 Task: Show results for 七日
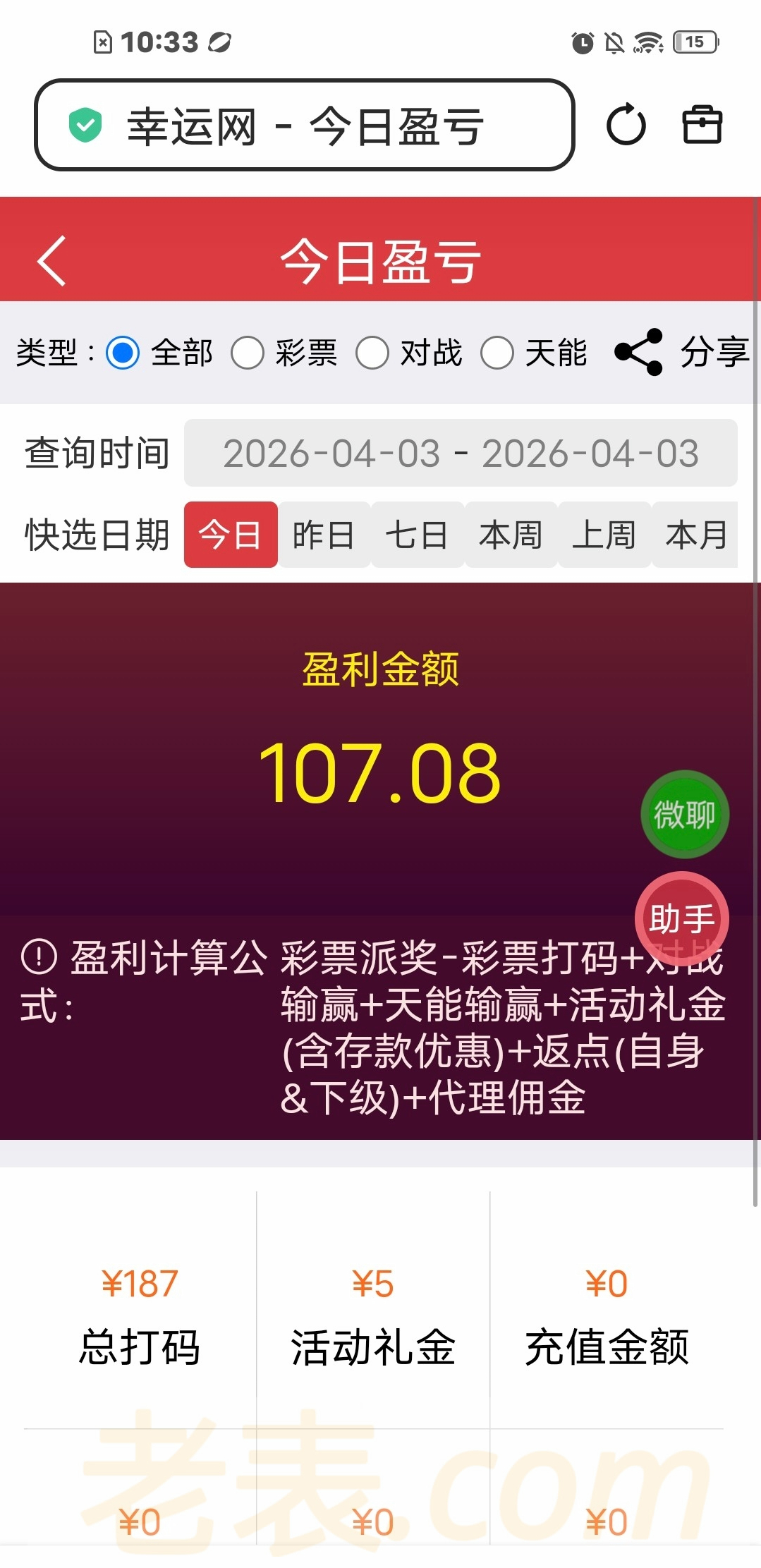417,535
